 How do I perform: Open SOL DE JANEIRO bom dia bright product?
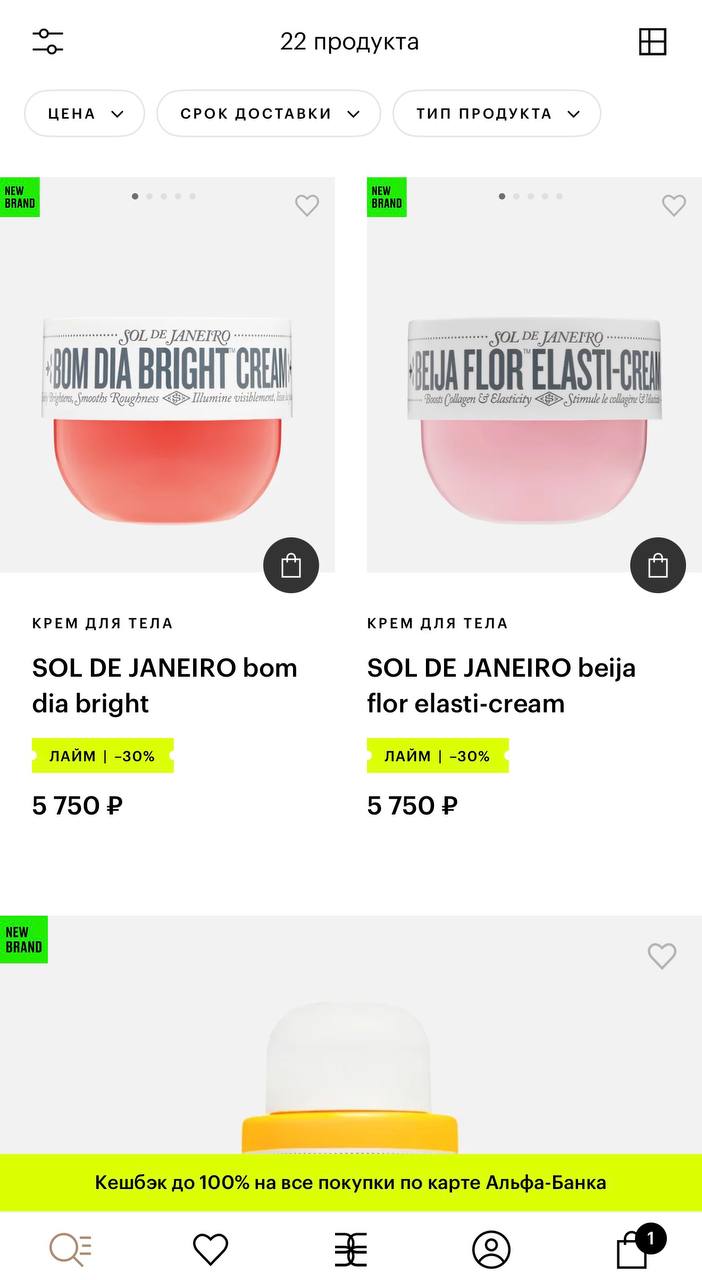[165, 685]
